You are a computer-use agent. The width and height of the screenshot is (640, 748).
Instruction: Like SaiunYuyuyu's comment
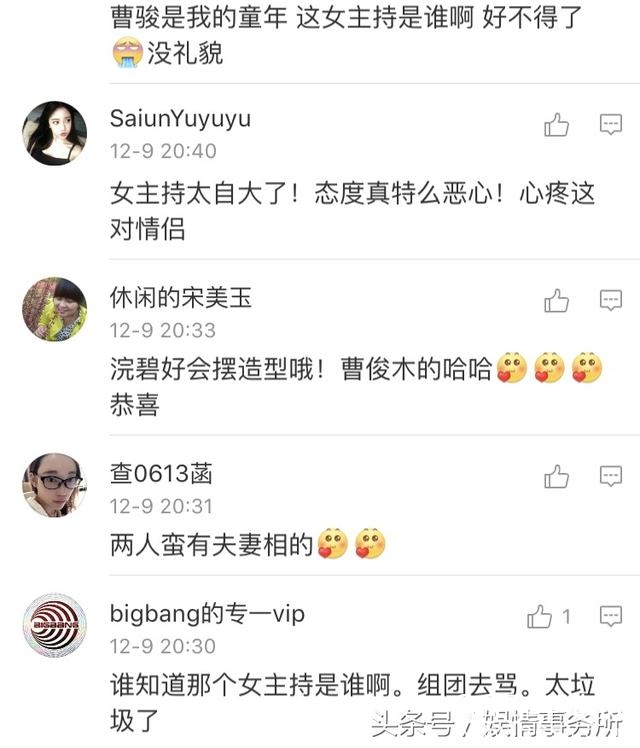click(556, 125)
